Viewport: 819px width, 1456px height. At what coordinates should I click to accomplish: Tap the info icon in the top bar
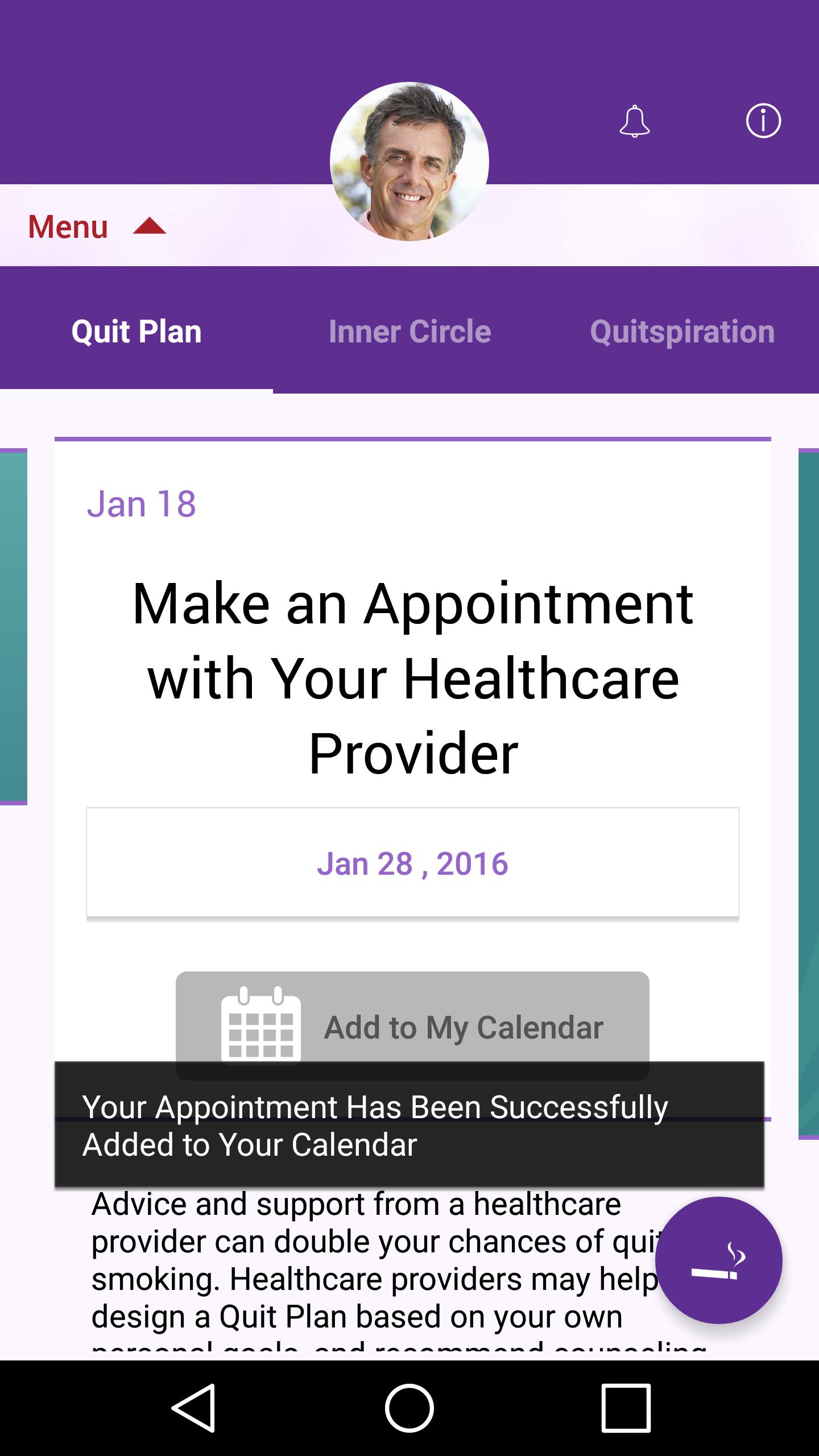point(762,121)
